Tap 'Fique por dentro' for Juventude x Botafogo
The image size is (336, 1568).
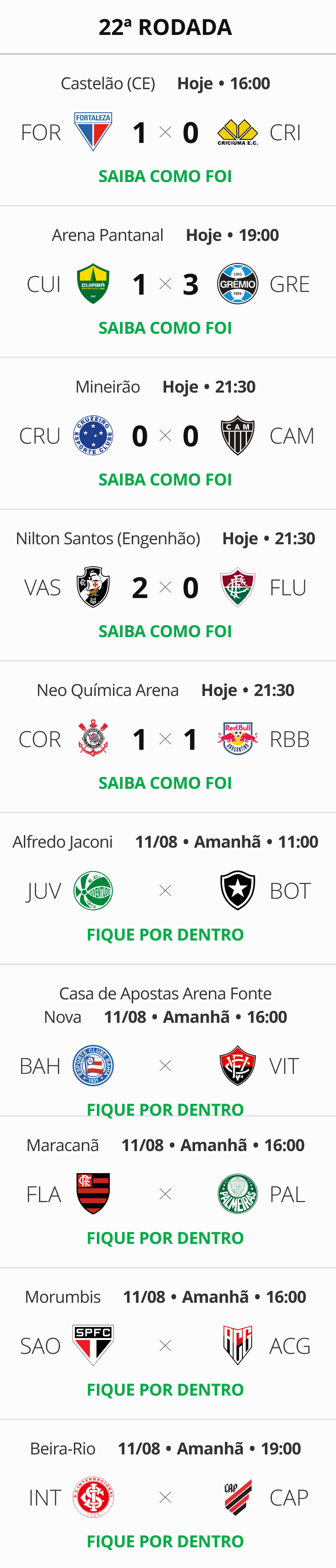tap(165, 935)
